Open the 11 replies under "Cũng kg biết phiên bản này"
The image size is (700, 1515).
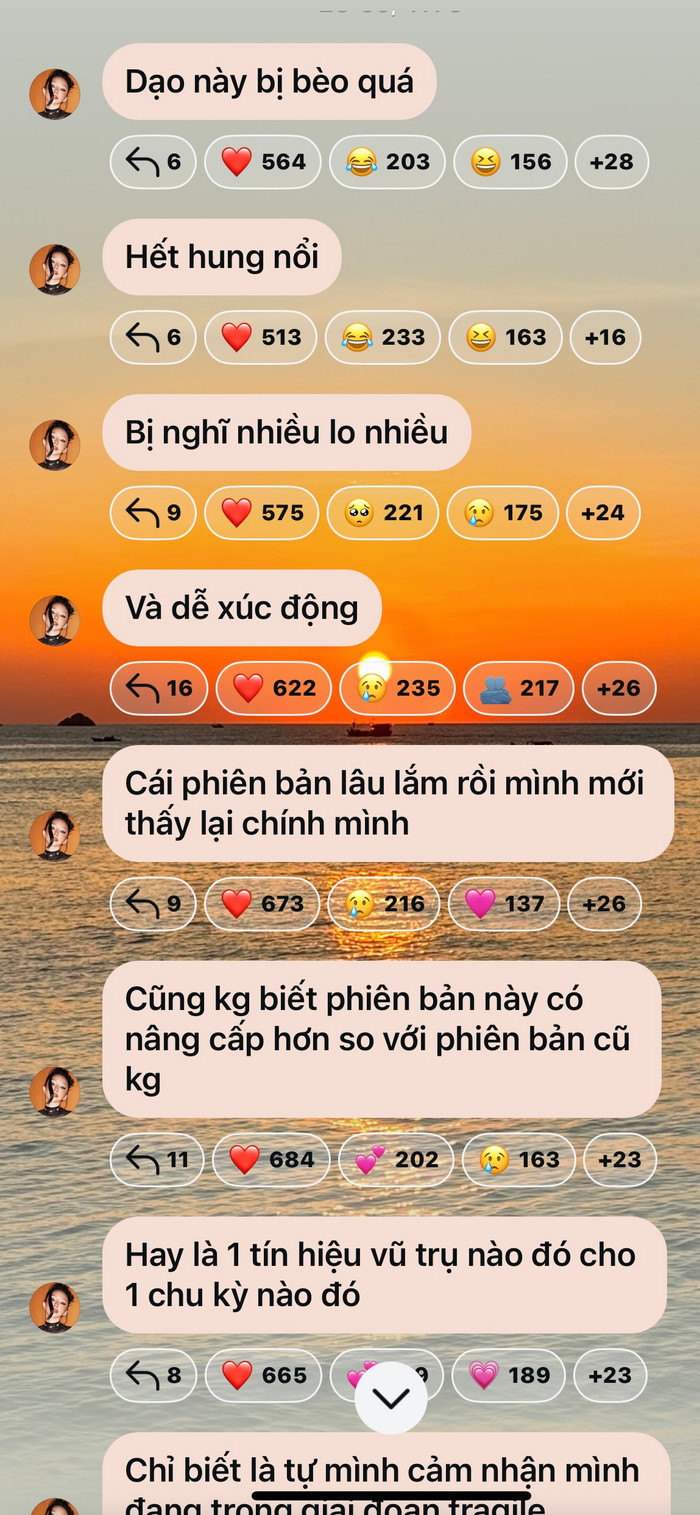point(157,1160)
